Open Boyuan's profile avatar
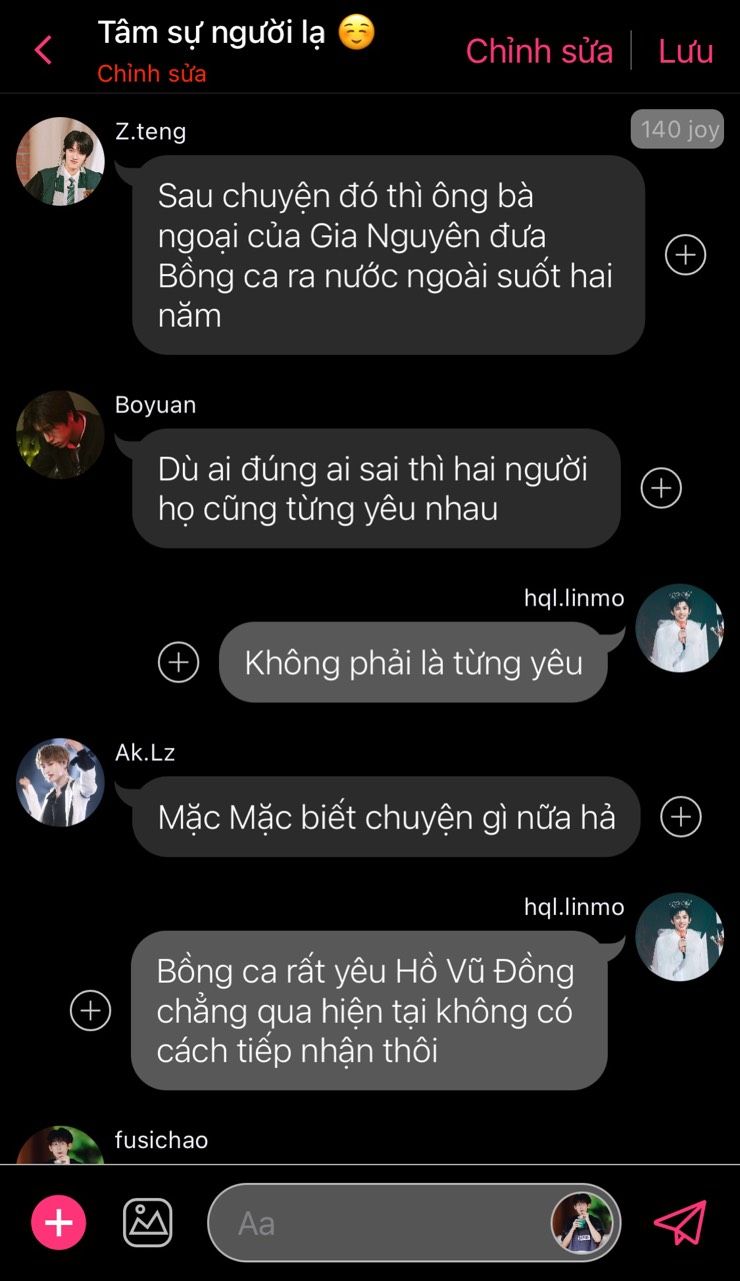This screenshot has width=740, height=1281. [x=60, y=435]
